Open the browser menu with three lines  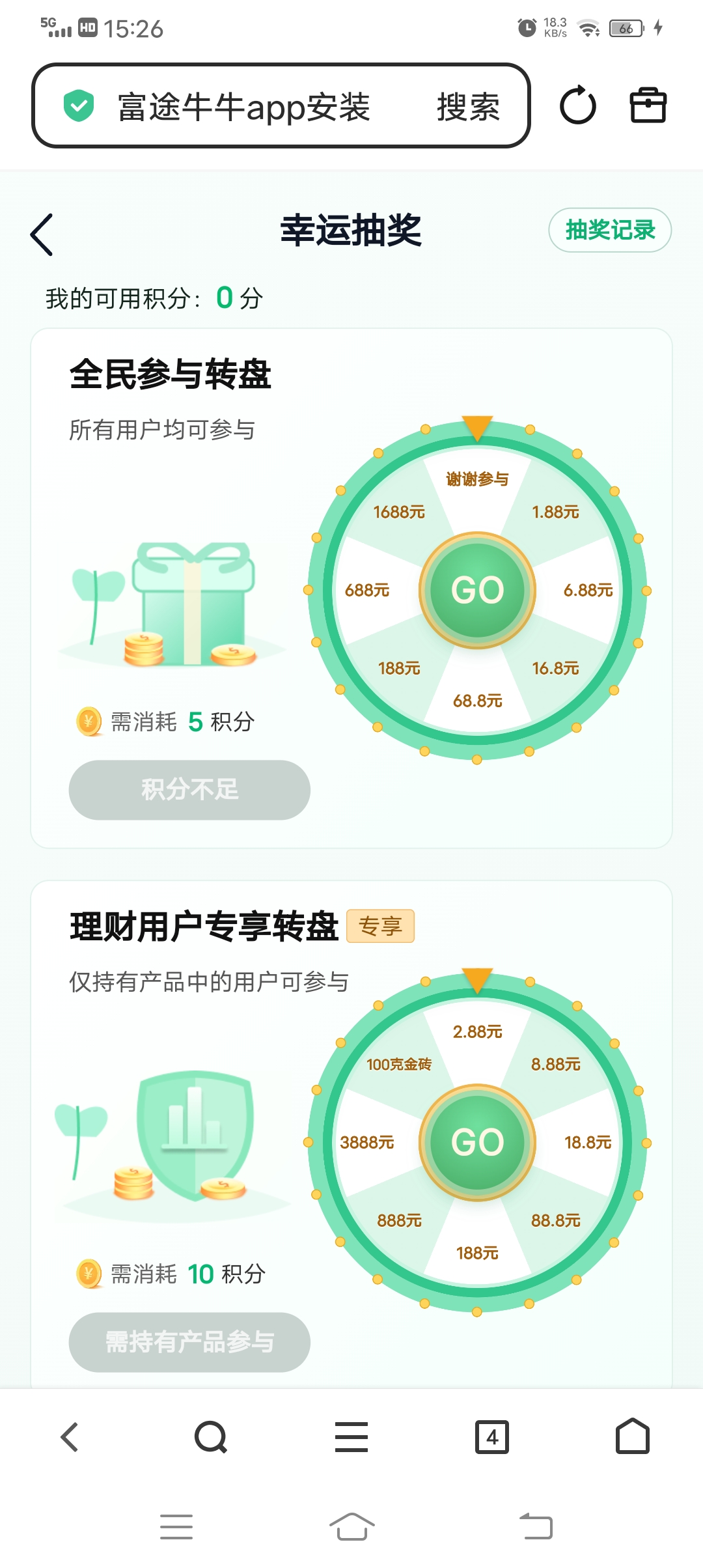pyautogui.click(x=351, y=1437)
